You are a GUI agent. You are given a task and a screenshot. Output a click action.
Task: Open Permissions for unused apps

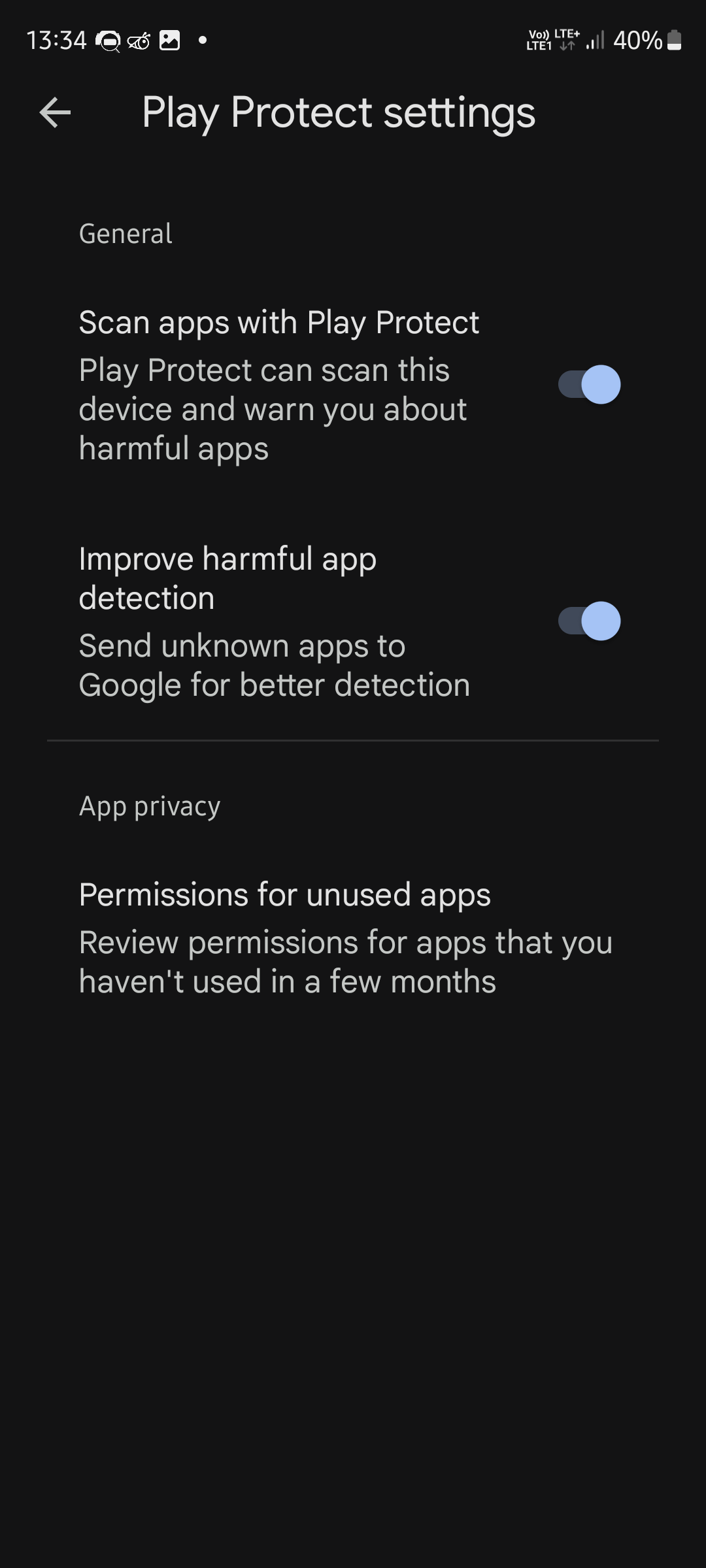(x=353, y=938)
